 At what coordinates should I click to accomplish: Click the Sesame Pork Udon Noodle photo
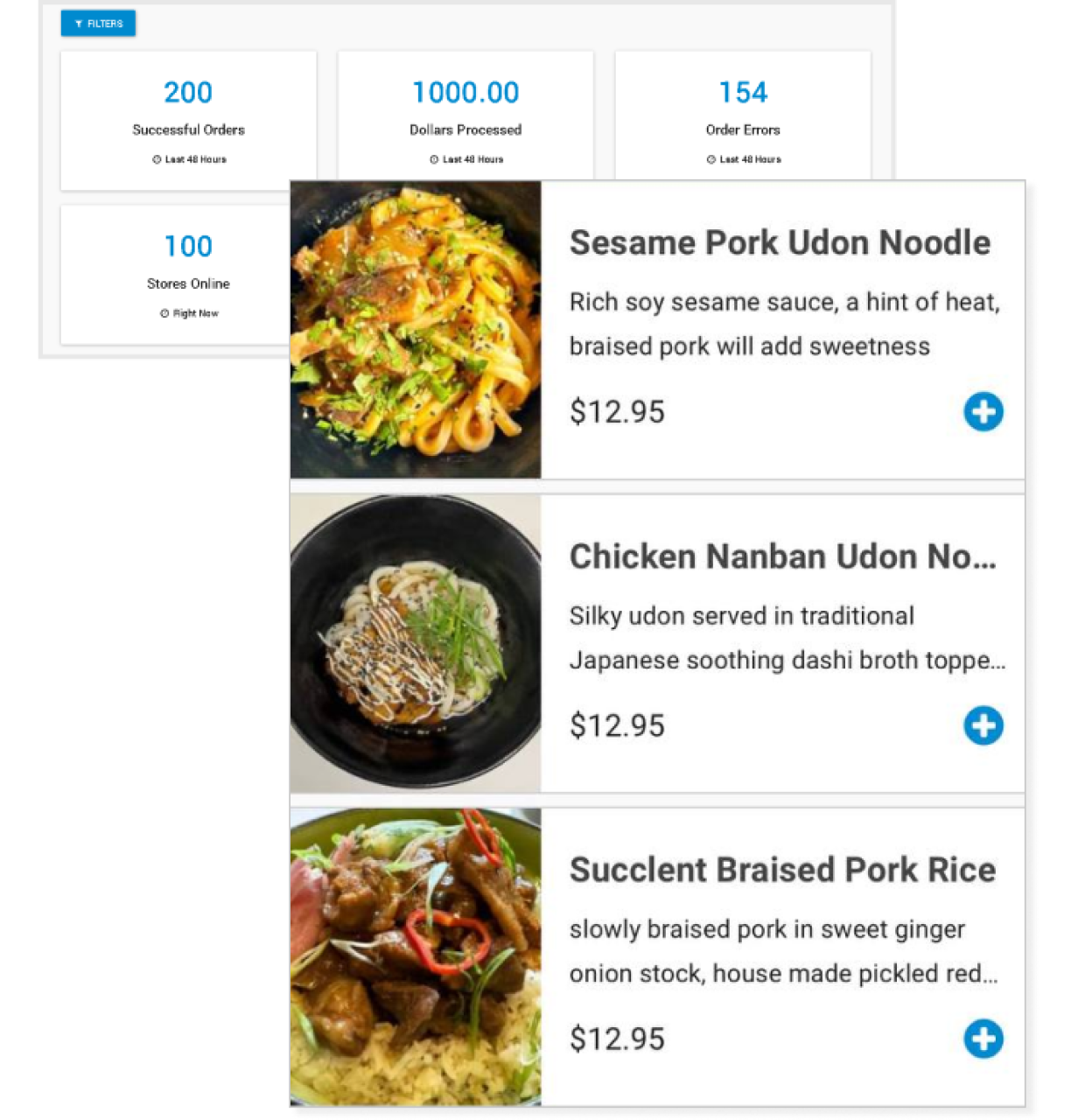(416, 331)
